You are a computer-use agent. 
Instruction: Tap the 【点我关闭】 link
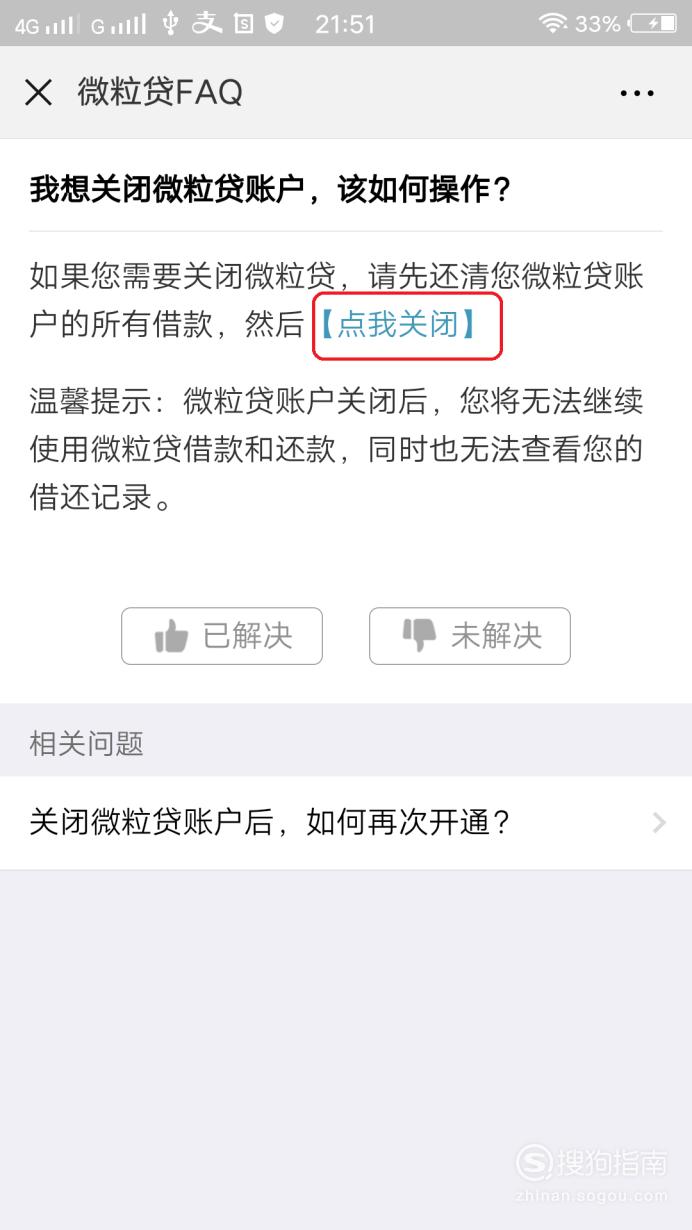coord(397,326)
